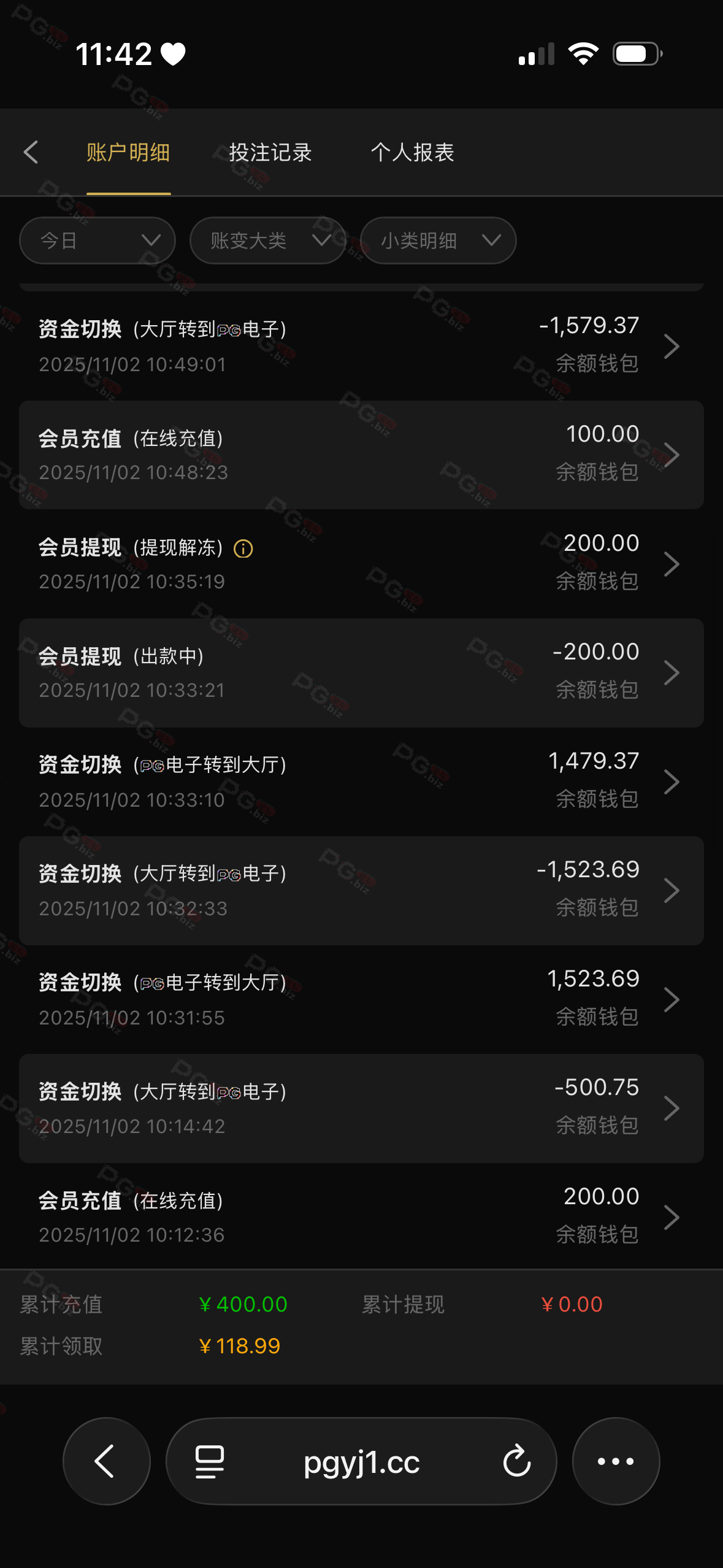Go back with the browser back button
This screenshot has height=1568, width=723.
click(106, 1461)
